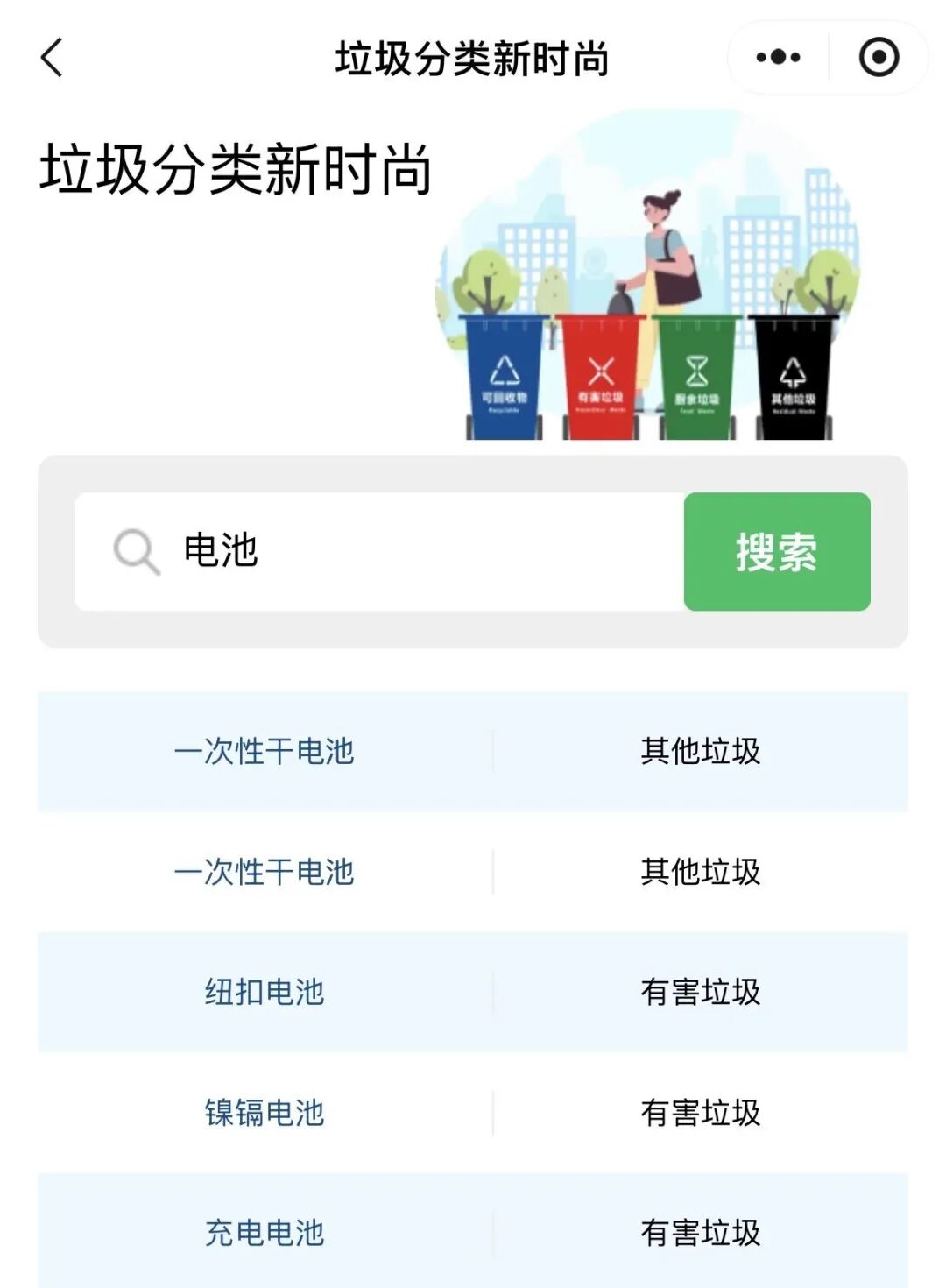Close the mini program with the circle icon
The image size is (946, 1288).
(x=879, y=58)
